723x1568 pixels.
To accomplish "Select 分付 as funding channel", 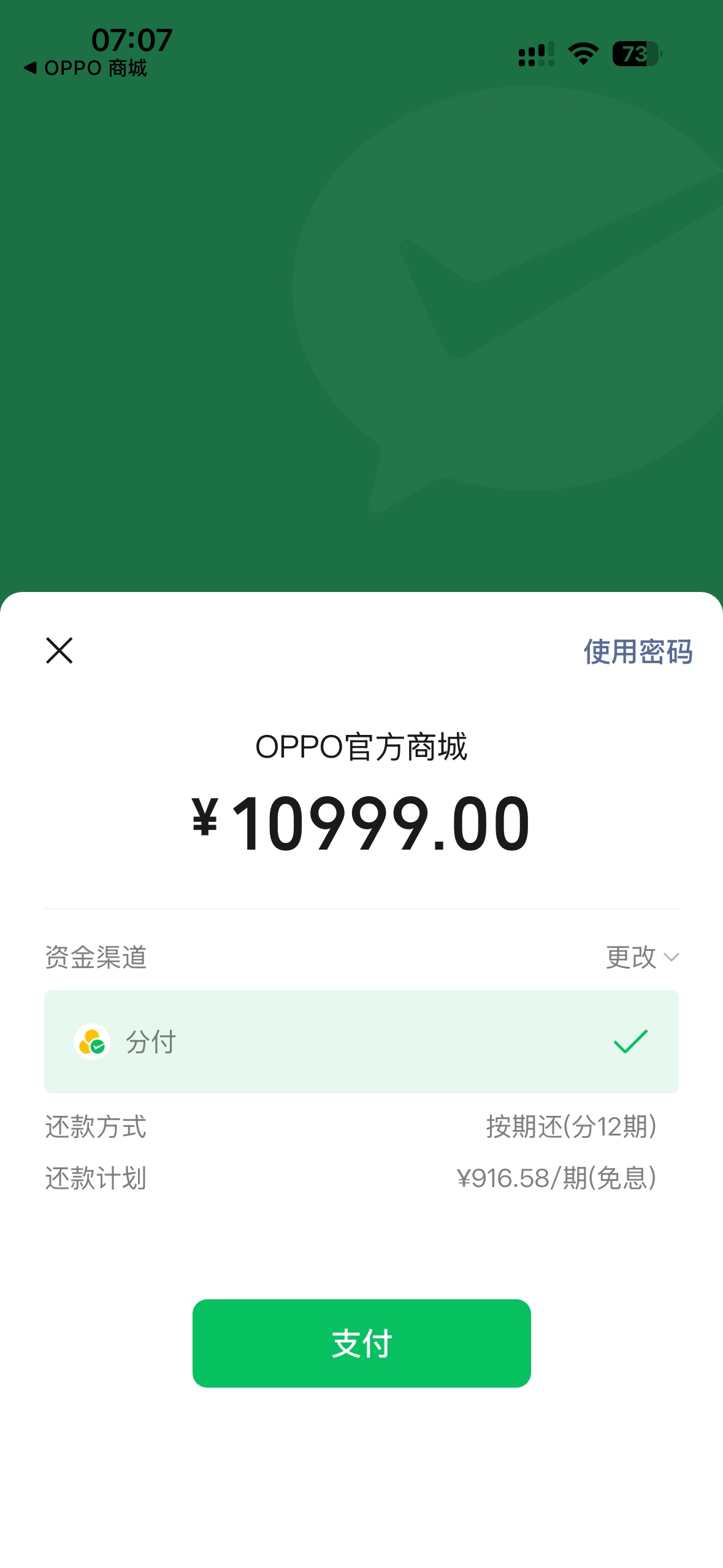I will click(x=361, y=1041).
